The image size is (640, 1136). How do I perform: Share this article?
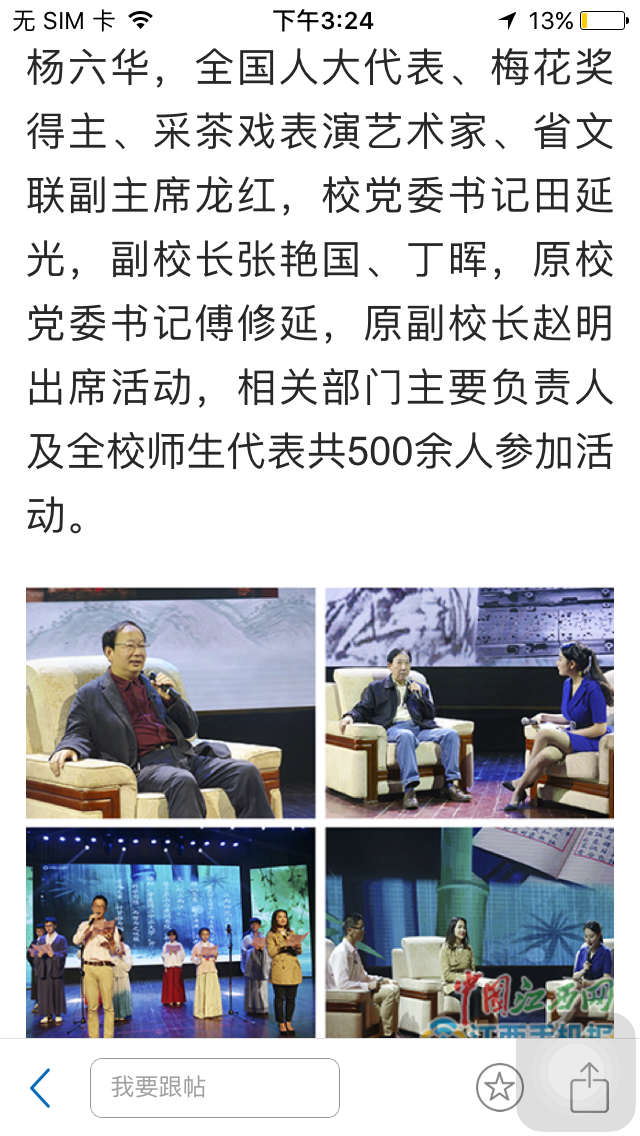(x=590, y=1088)
